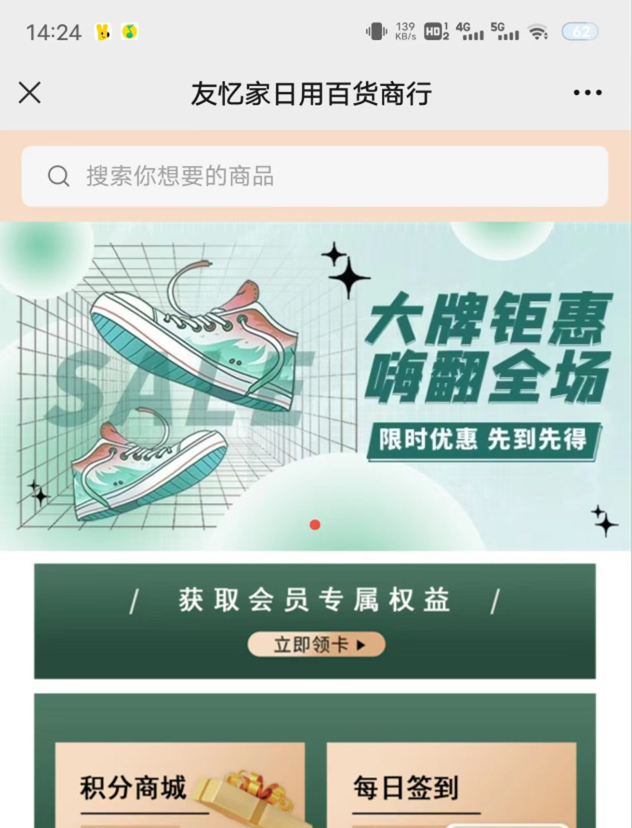This screenshot has height=828, width=632.
Task: Open the 大牌钜惠 sale banner
Action: [x=315, y=385]
